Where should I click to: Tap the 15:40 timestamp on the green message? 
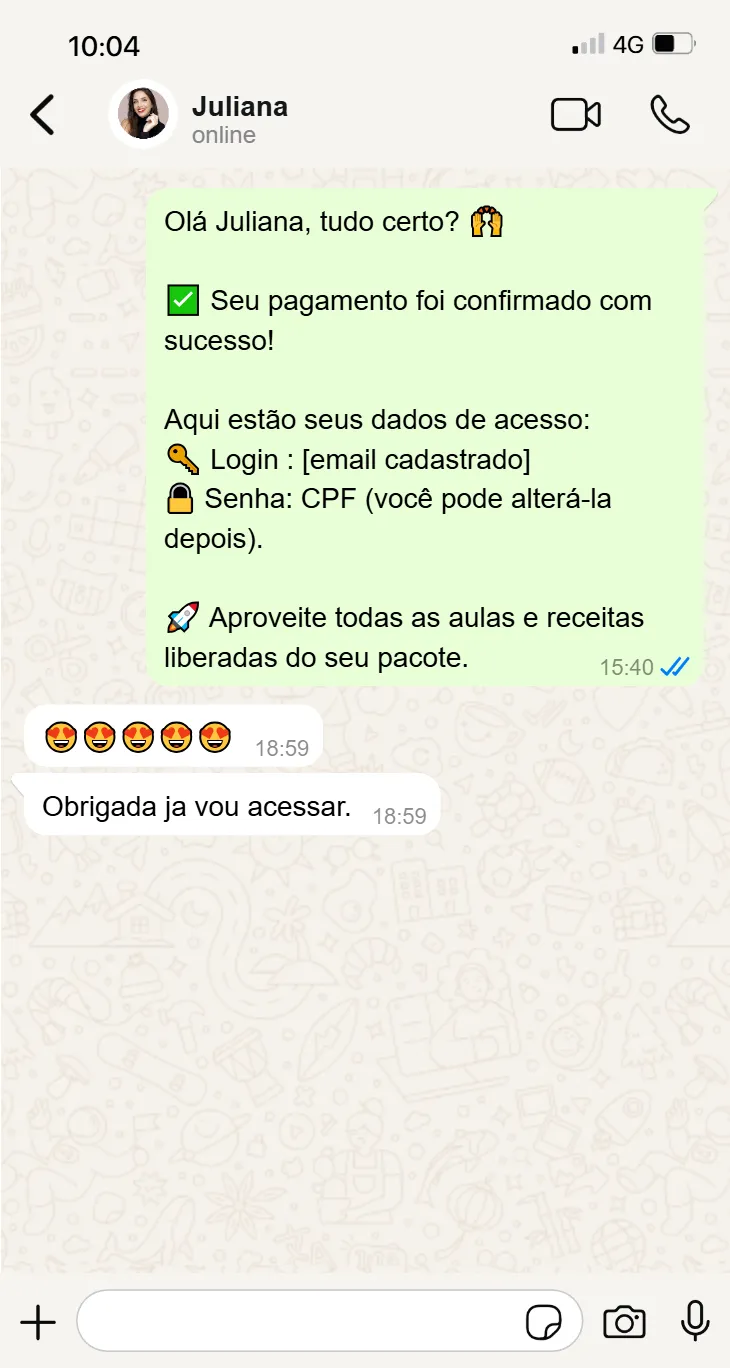coord(627,667)
